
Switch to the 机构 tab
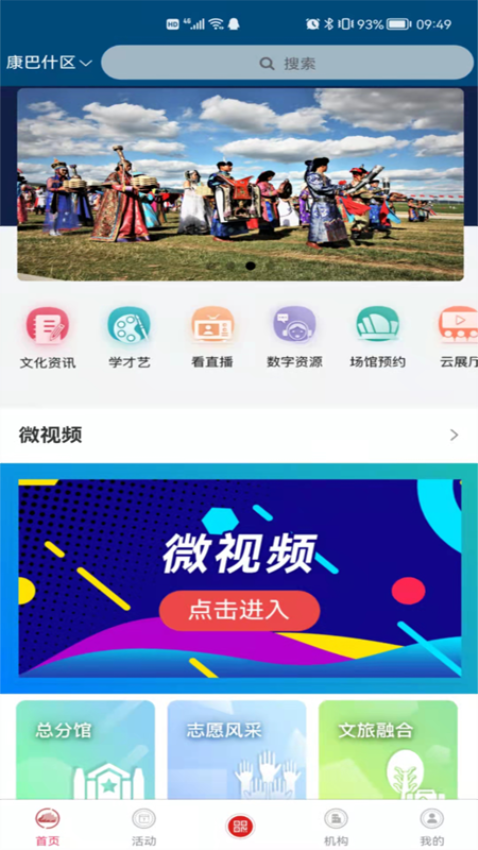pyautogui.click(x=336, y=827)
